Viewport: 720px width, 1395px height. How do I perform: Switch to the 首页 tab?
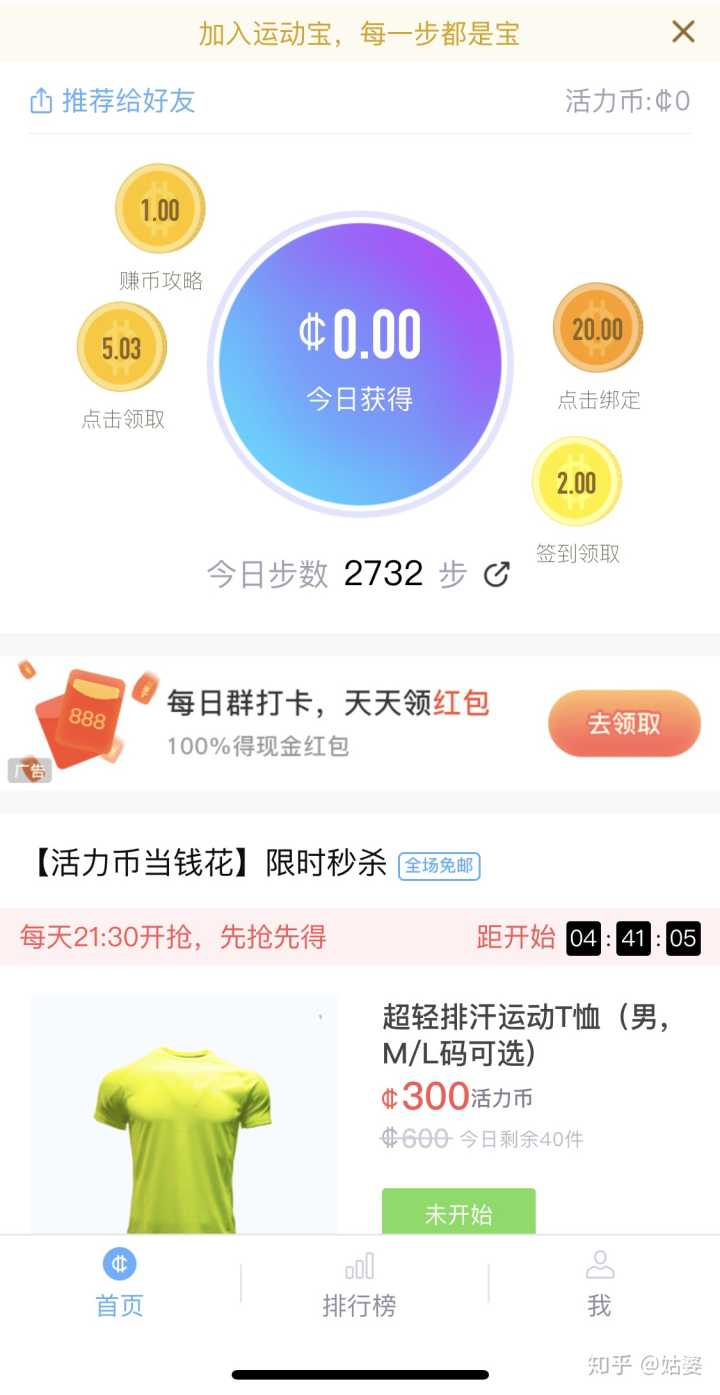coord(120,1283)
